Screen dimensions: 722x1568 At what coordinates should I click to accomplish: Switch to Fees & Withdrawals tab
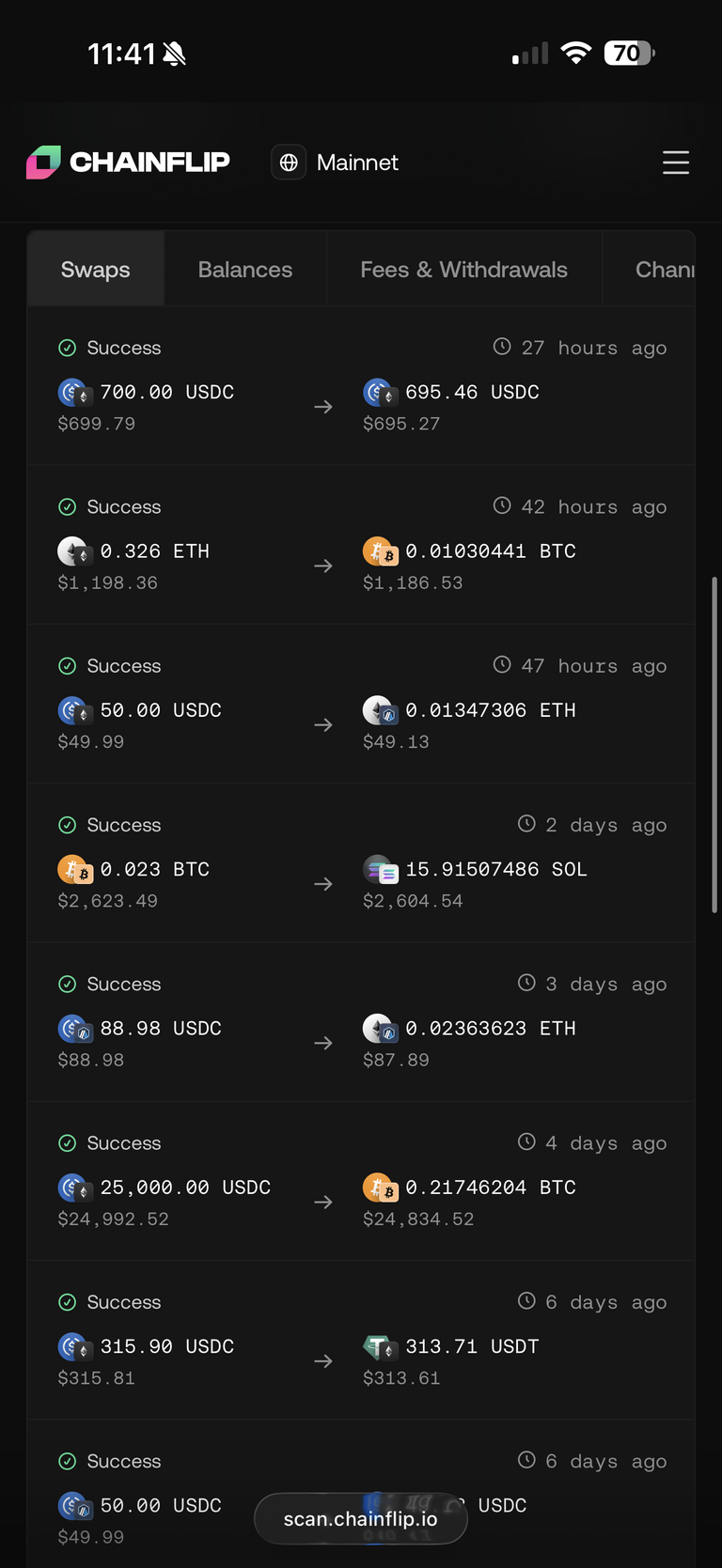click(x=464, y=270)
